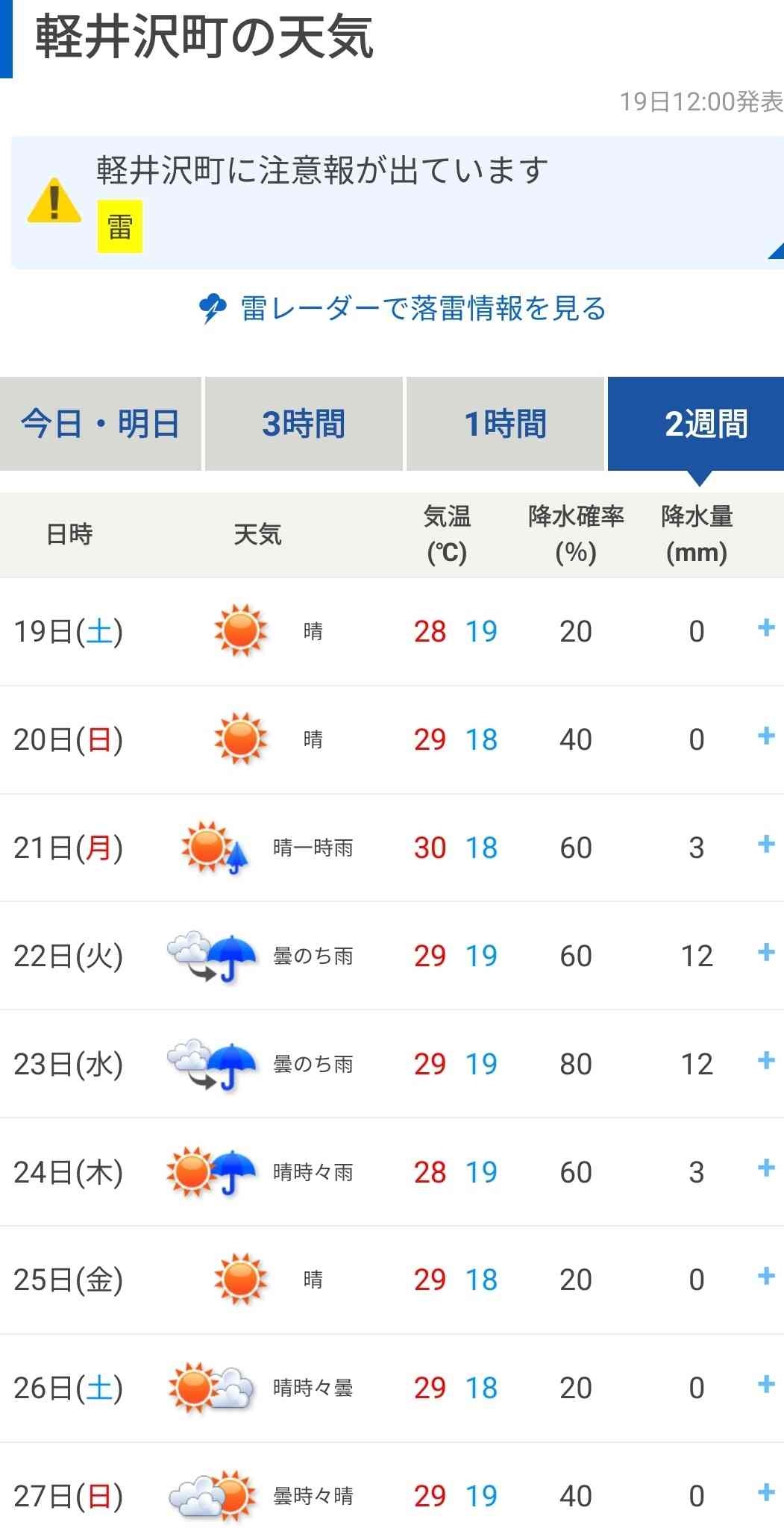Expand the 22日(火) forecast details
This screenshot has height=1531, width=784.
765,953
